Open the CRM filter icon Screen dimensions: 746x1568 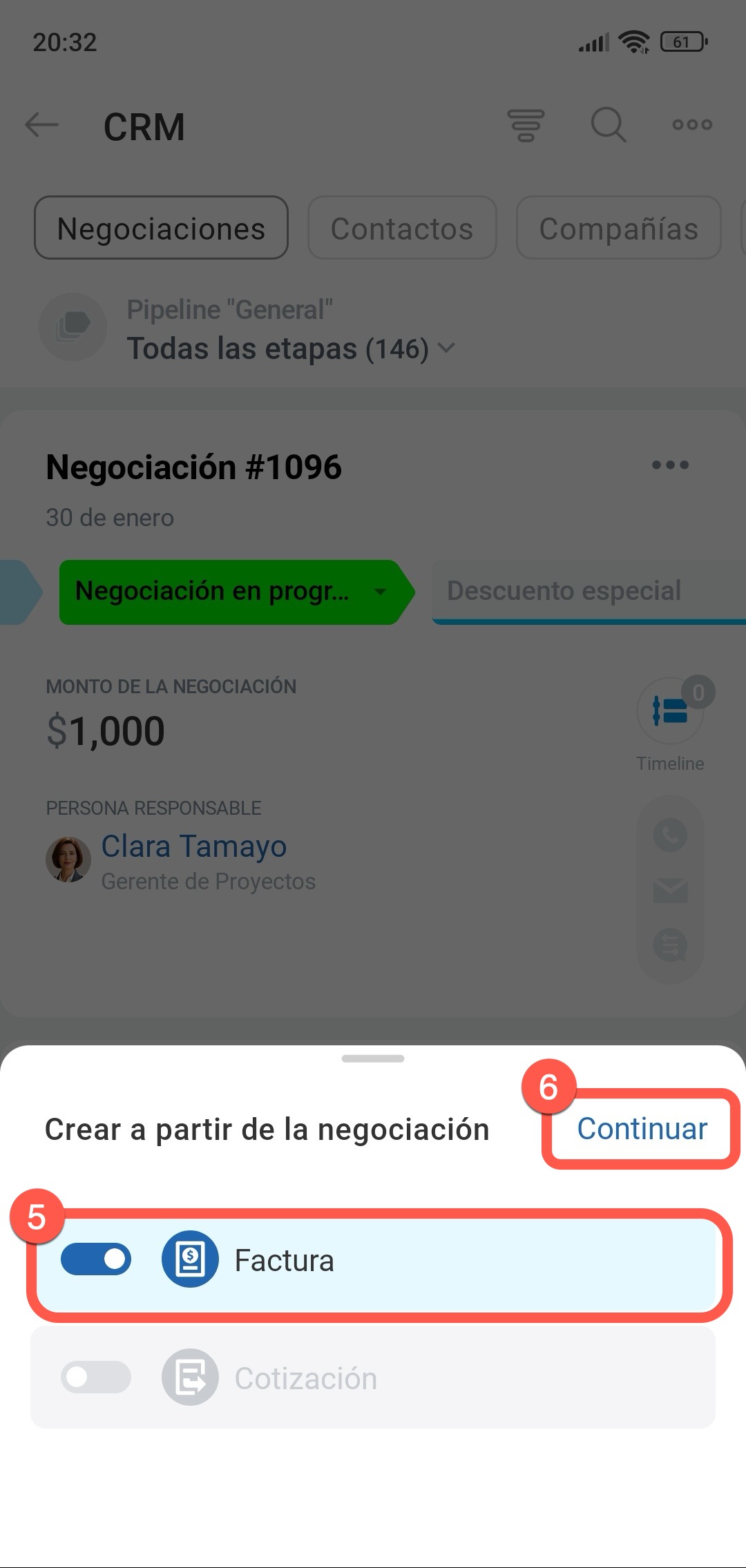(526, 125)
